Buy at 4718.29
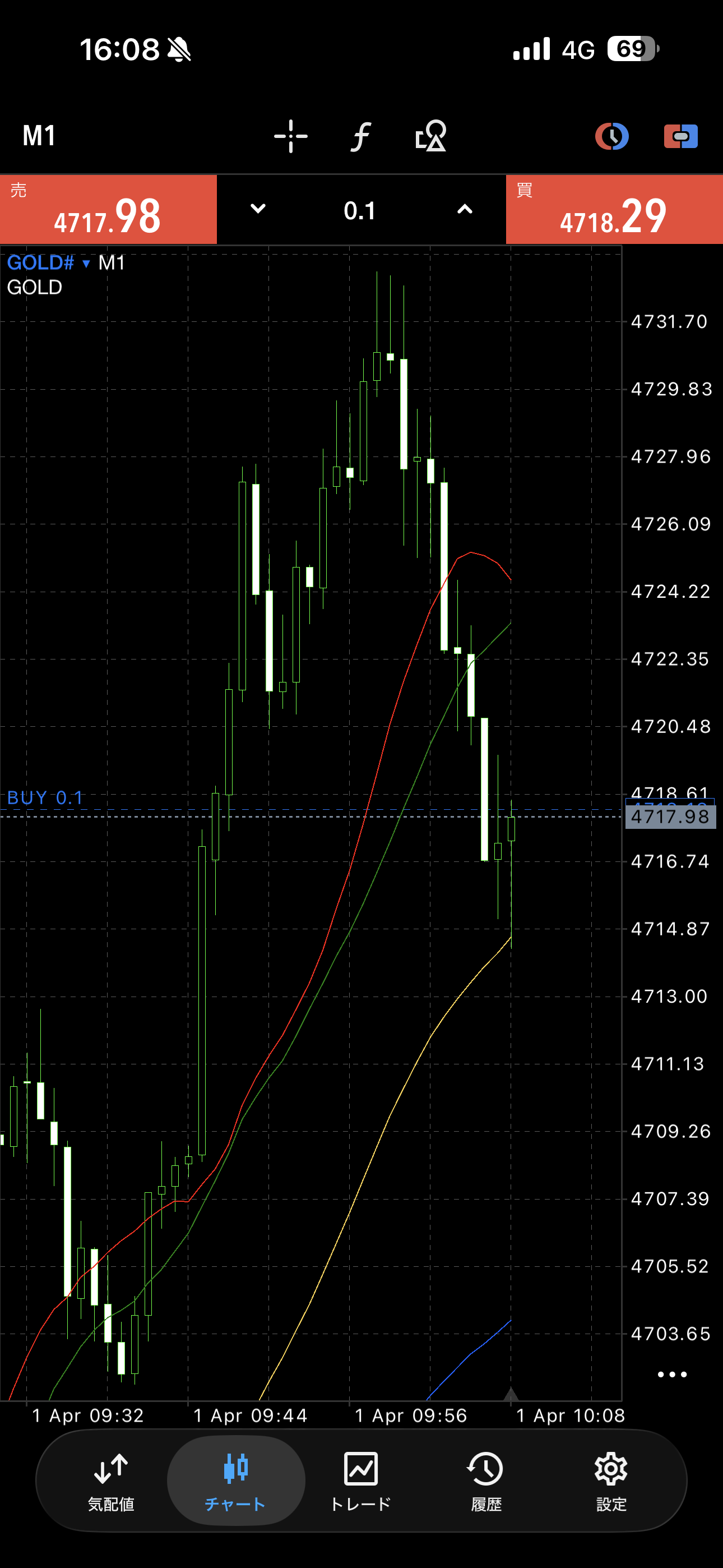The image size is (723, 1568). pyautogui.click(x=614, y=210)
